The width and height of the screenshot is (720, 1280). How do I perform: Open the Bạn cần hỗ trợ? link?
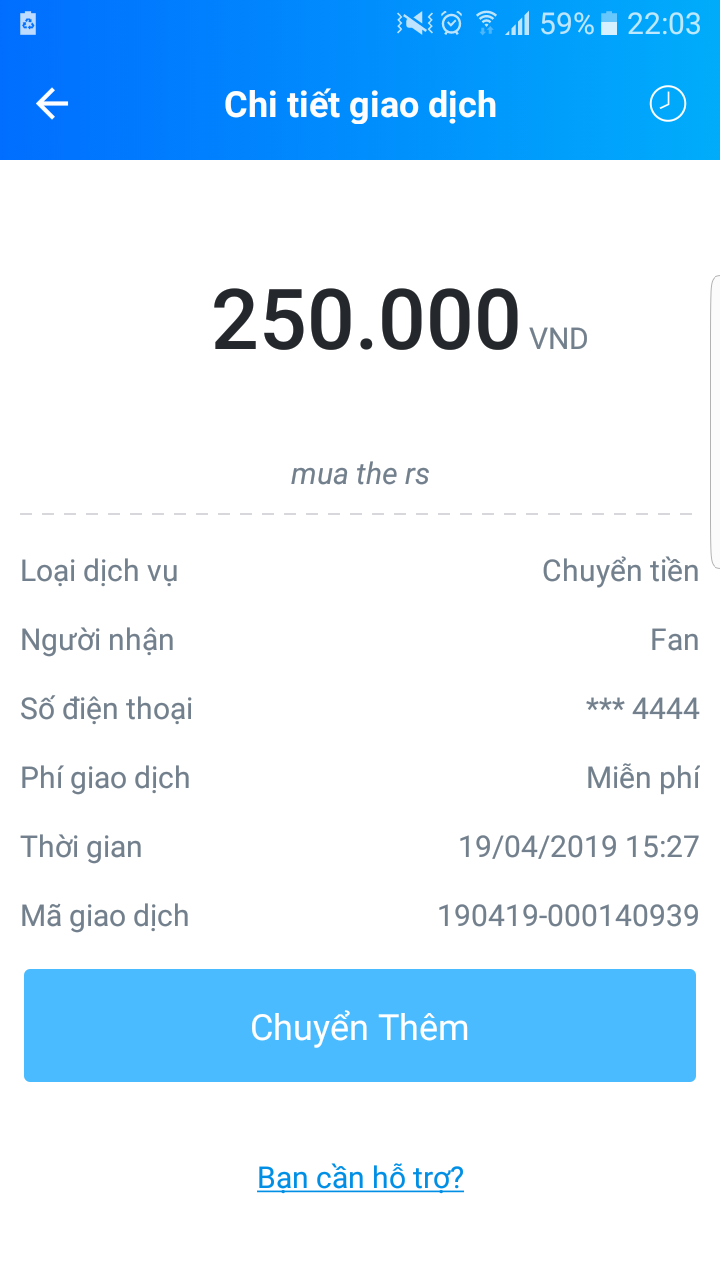point(360,1178)
